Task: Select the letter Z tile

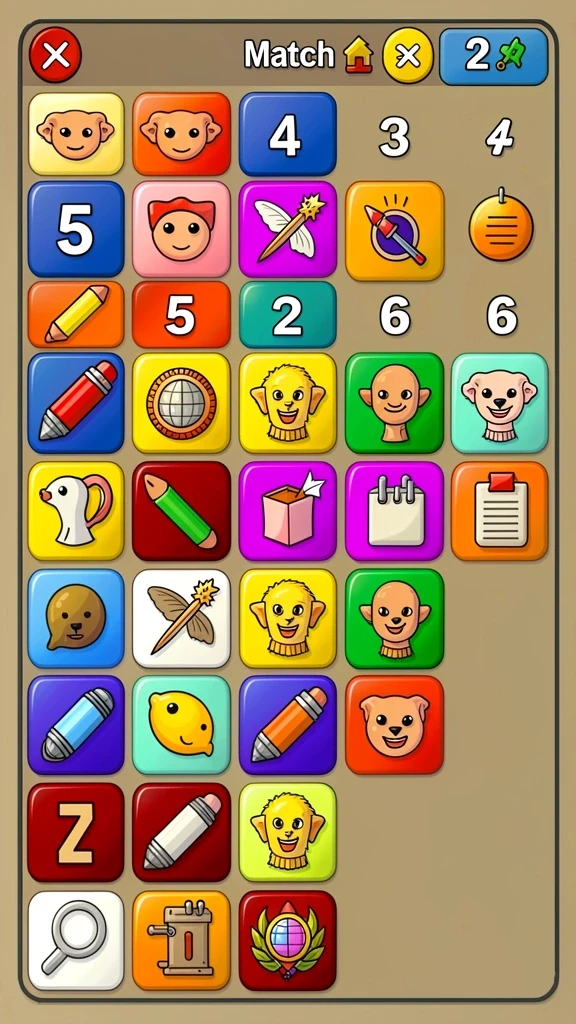Action: [76, 832]
